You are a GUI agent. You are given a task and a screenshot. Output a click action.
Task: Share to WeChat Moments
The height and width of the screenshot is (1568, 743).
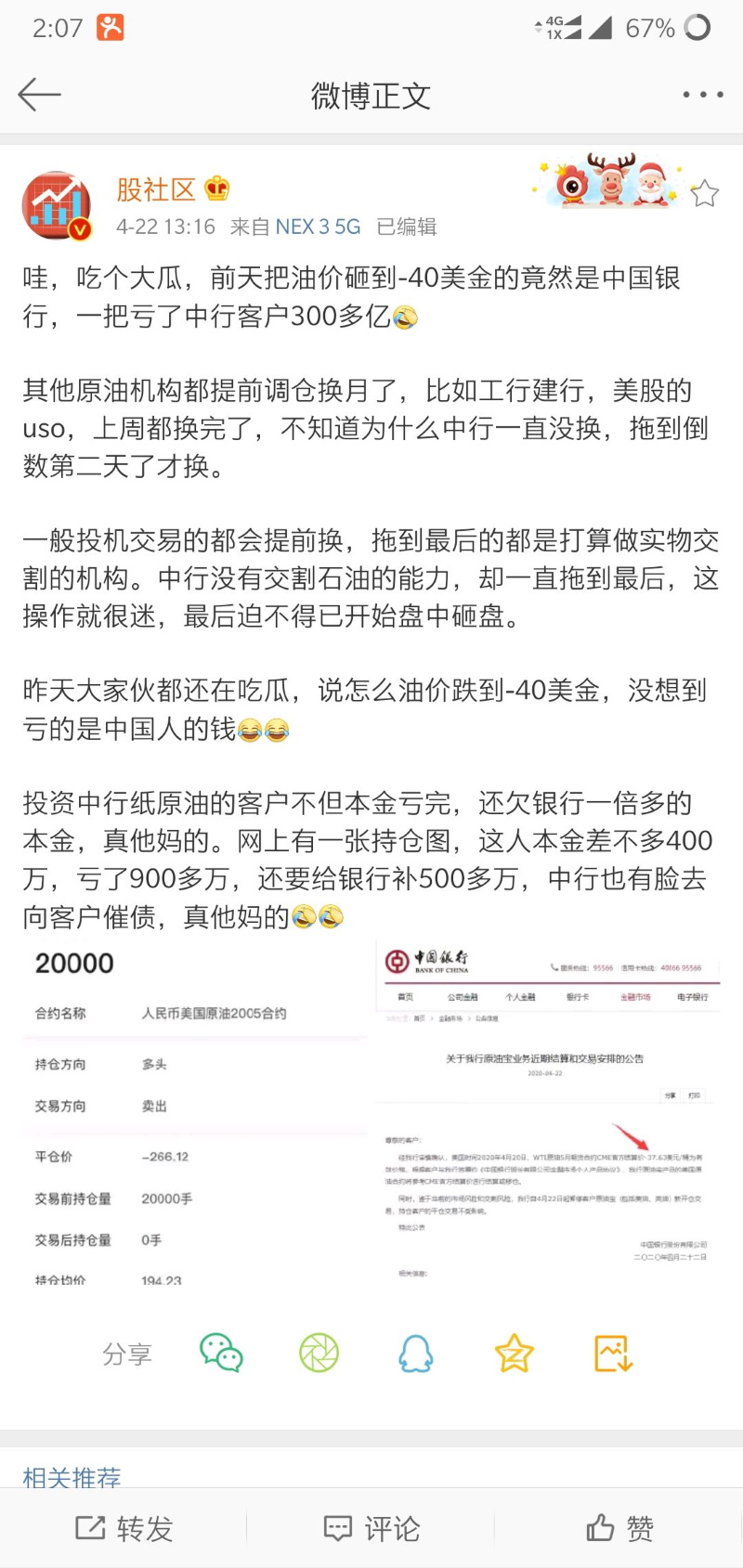[319, 1354]
